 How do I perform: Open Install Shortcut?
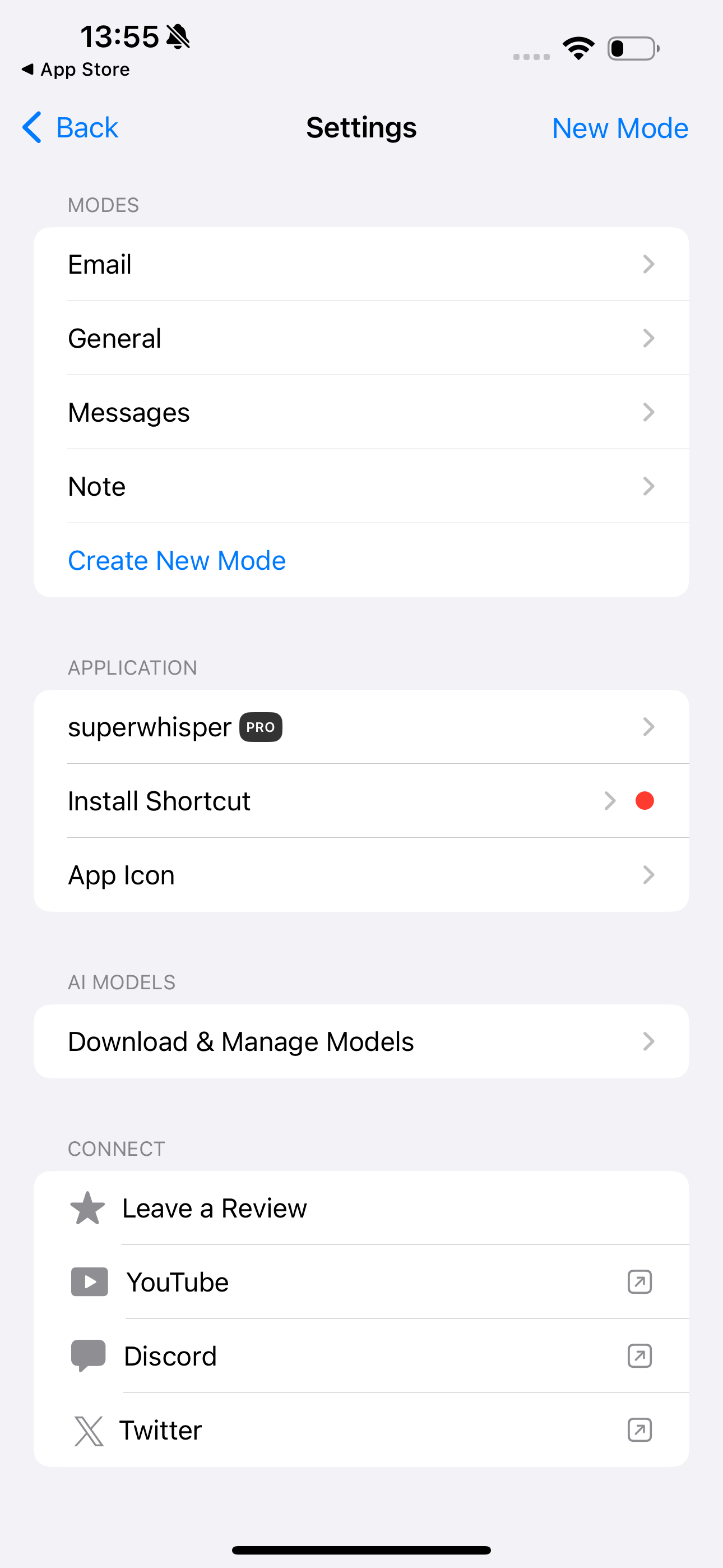point(360,801)
